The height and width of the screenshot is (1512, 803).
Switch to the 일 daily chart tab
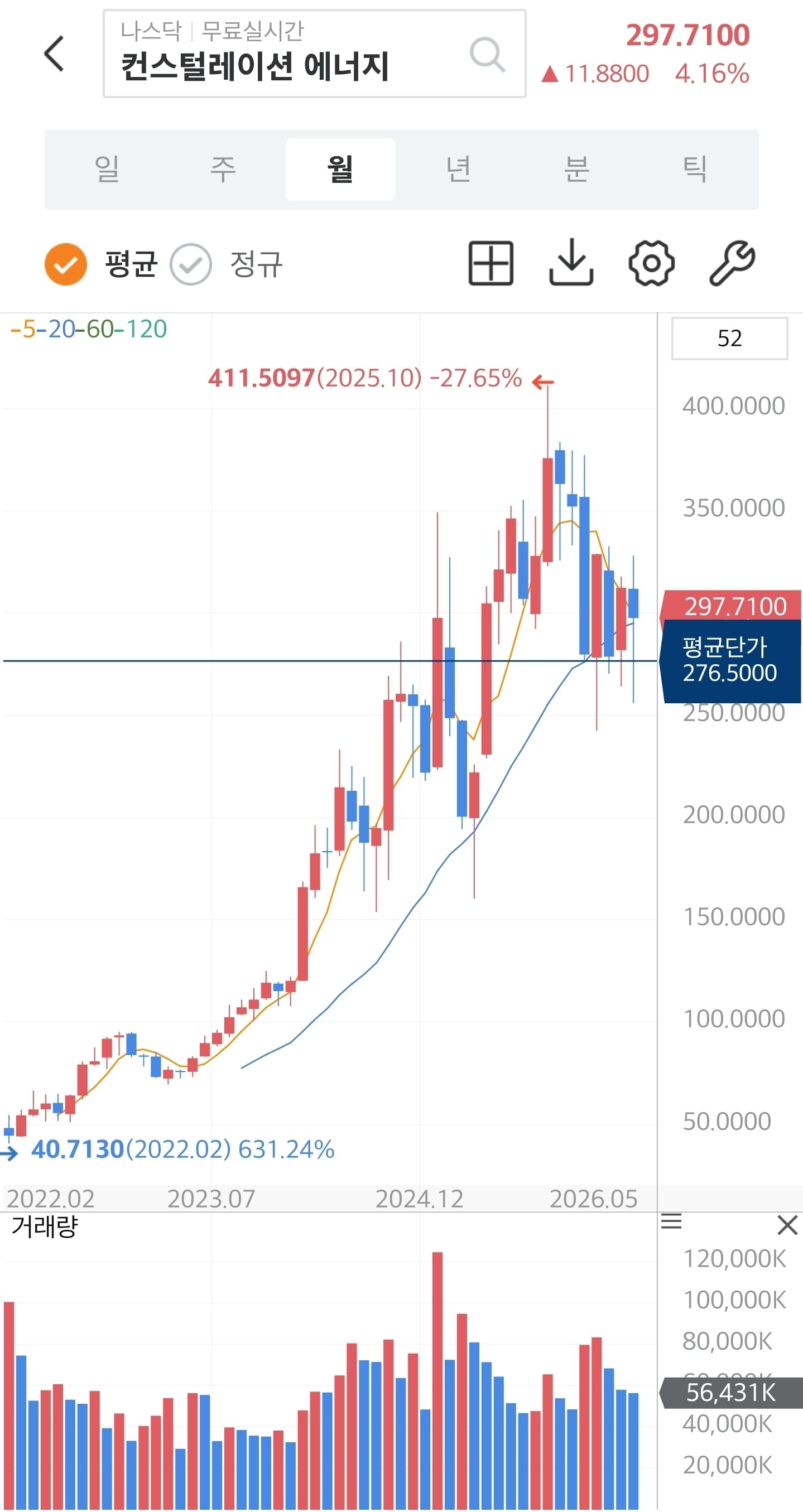(107, 169)
